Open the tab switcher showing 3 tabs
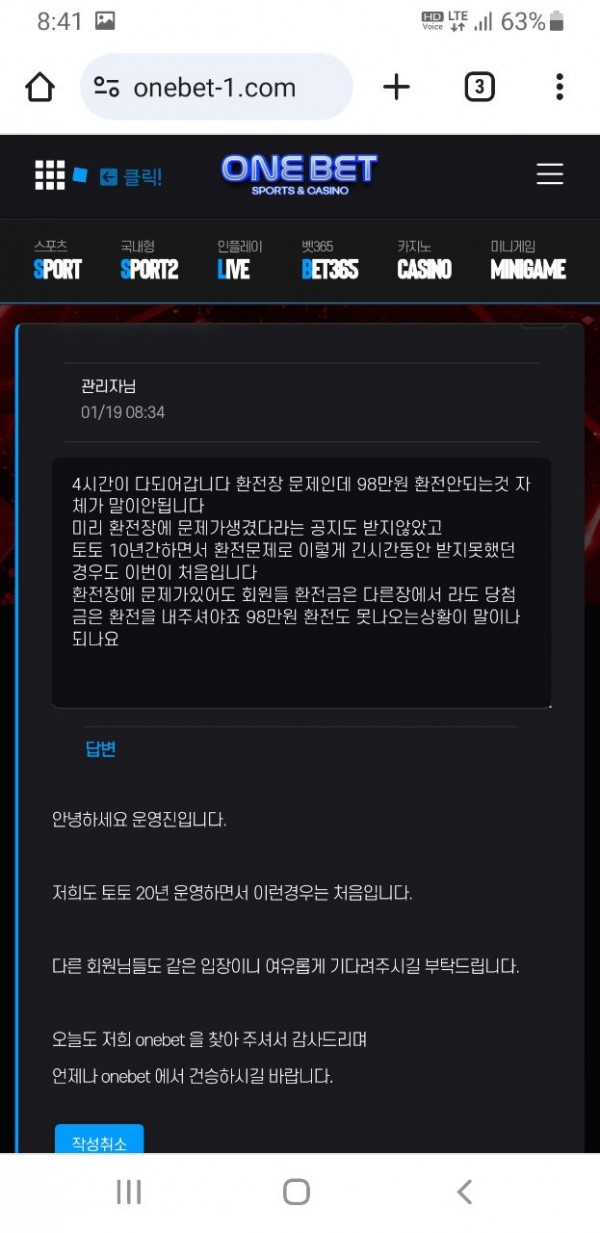This screenshot has height=1233, width=600. coord(479,87)
